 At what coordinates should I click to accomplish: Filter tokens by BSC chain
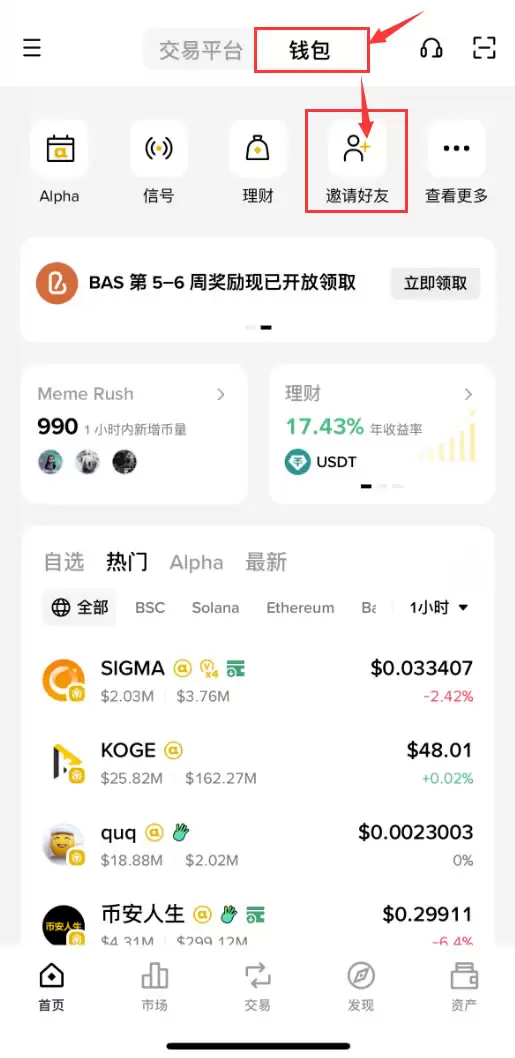click(150, 607)
